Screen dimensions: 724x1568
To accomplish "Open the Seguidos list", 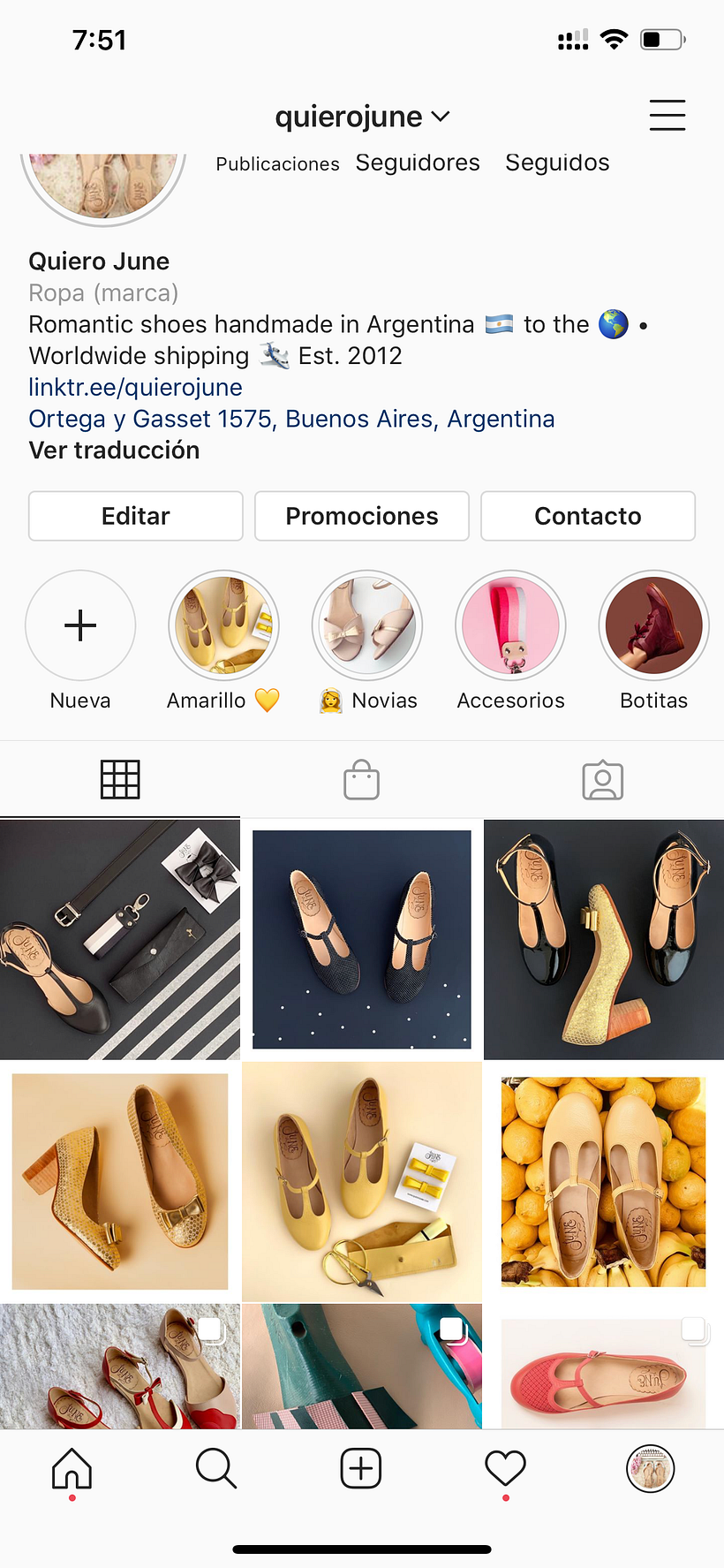I will point(557,163).
